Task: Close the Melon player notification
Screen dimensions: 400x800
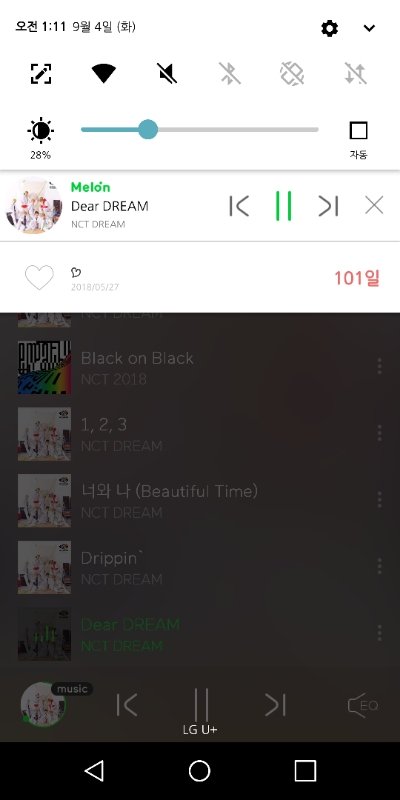Action: [x=374, y=206]
